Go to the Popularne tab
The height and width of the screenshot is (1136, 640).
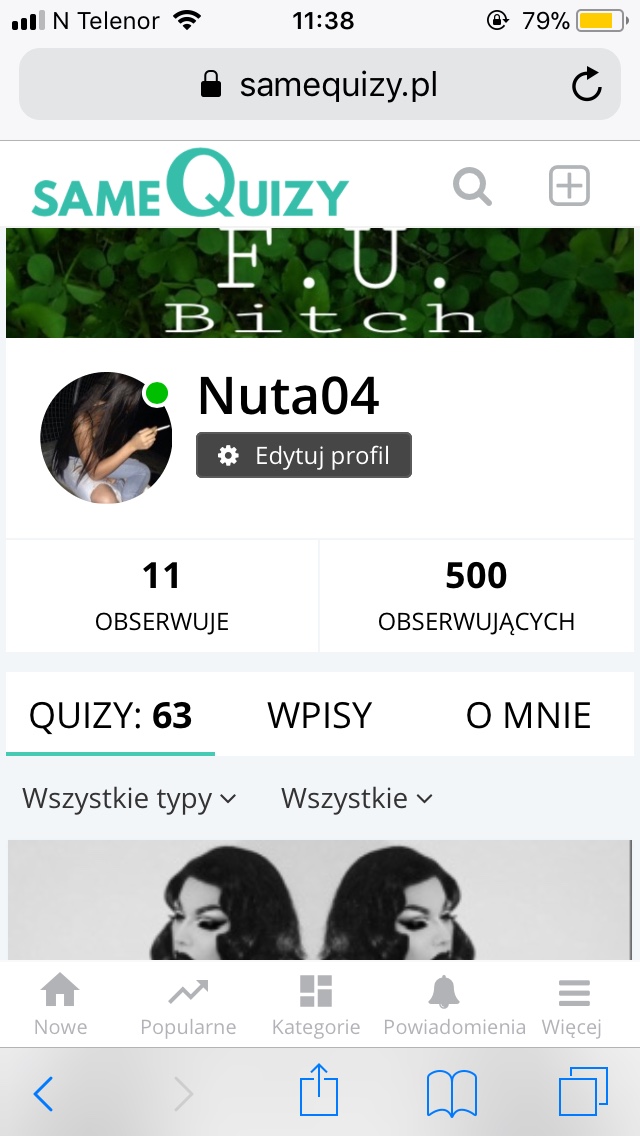188,1004
